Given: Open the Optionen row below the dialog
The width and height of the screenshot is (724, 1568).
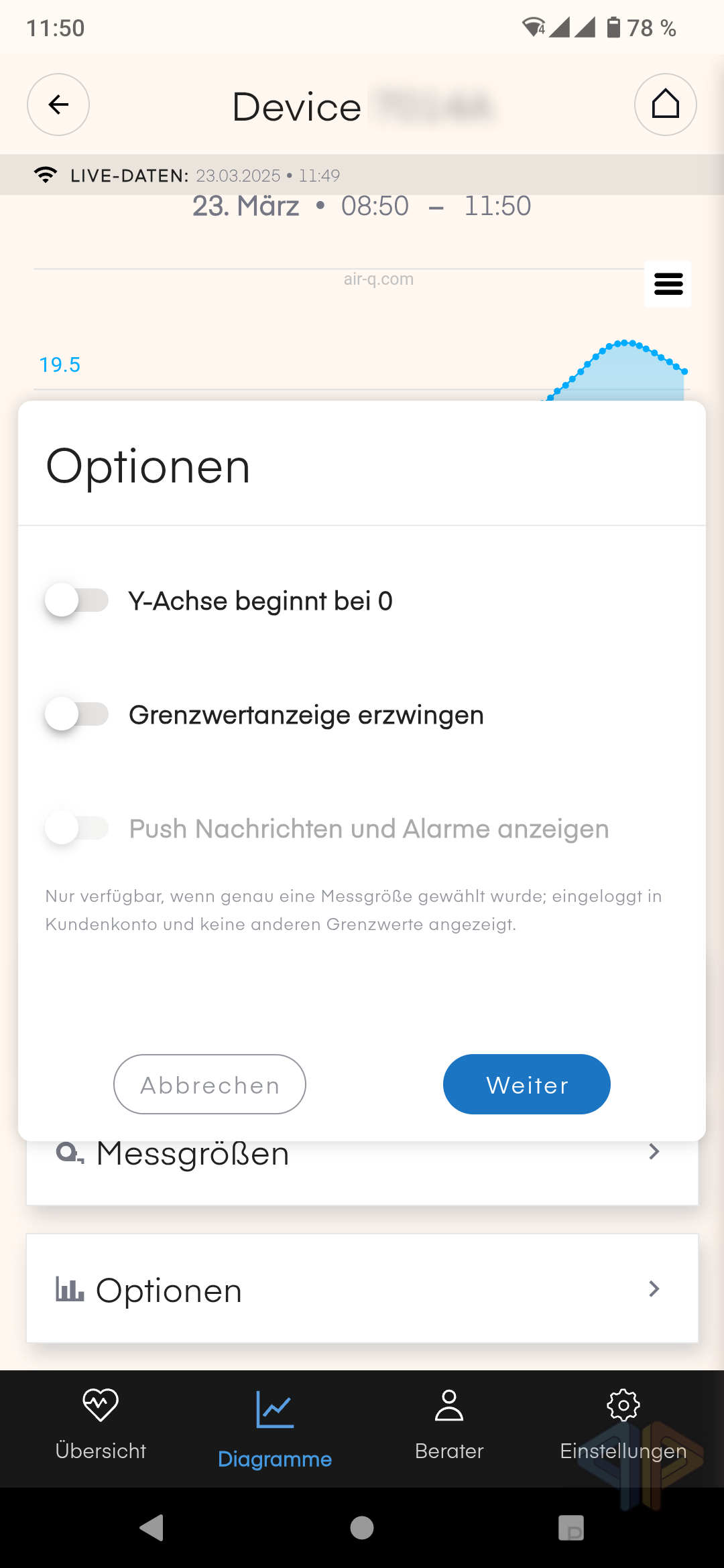Looking at the screenshot, I should pyautogui.click(x=362, y=1289).
